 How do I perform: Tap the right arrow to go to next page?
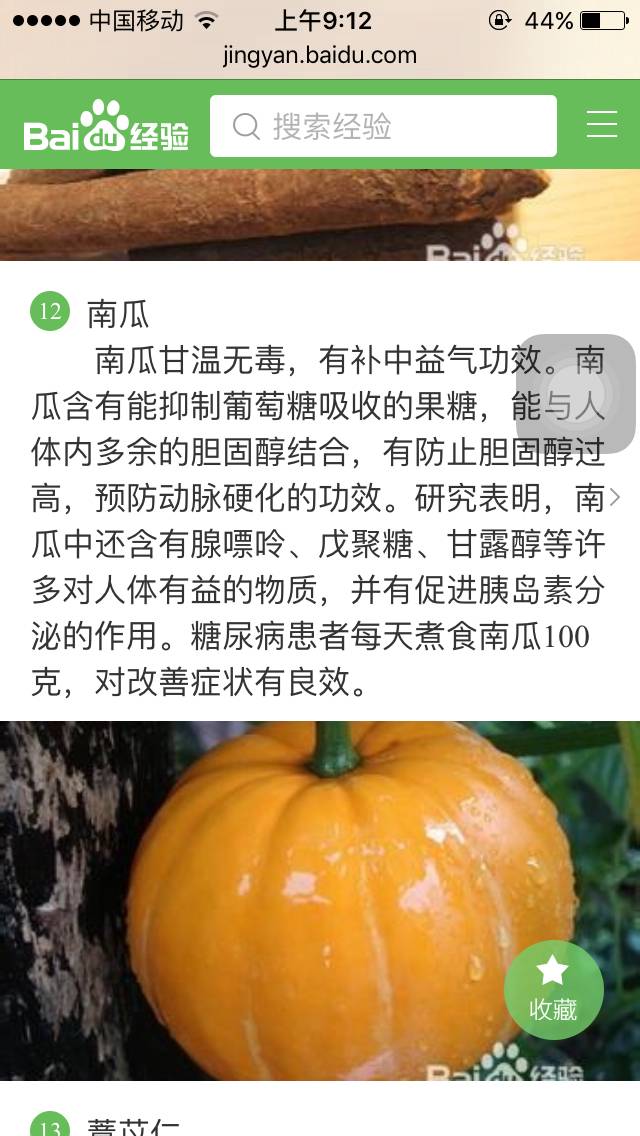(615, 497)
